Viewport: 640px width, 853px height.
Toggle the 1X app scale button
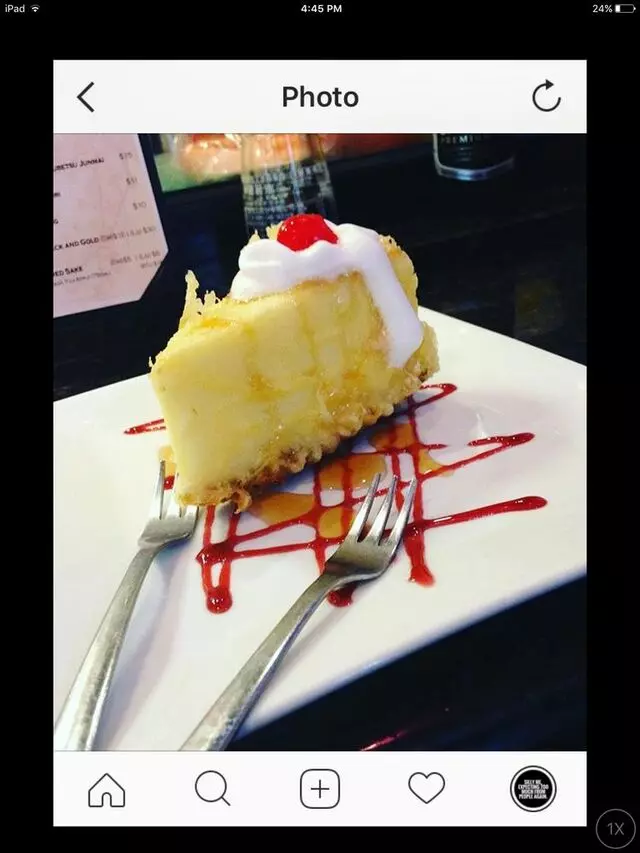click(x=615, y=828)
